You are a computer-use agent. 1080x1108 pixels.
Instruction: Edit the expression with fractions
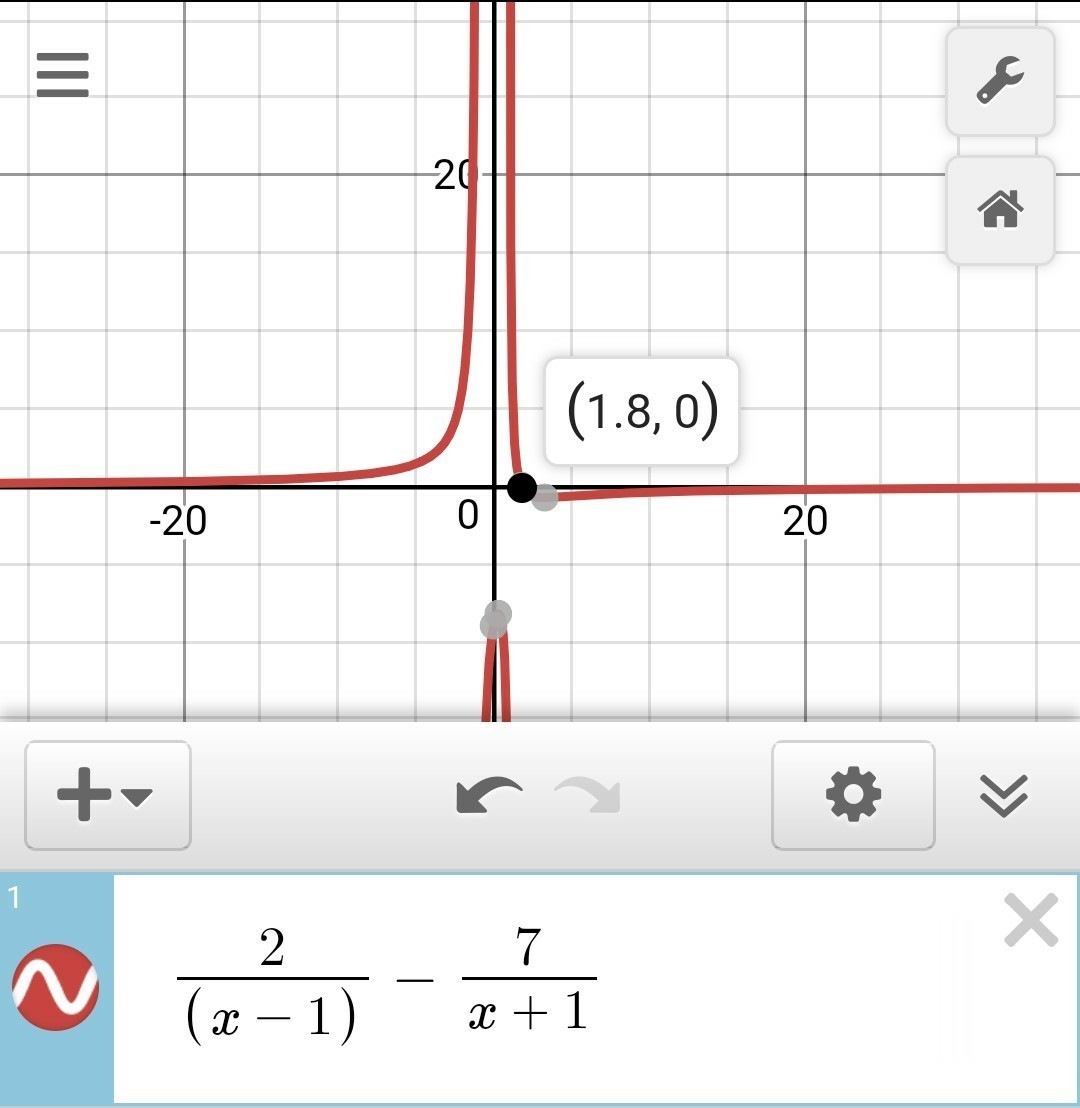[x=387, y=985]
